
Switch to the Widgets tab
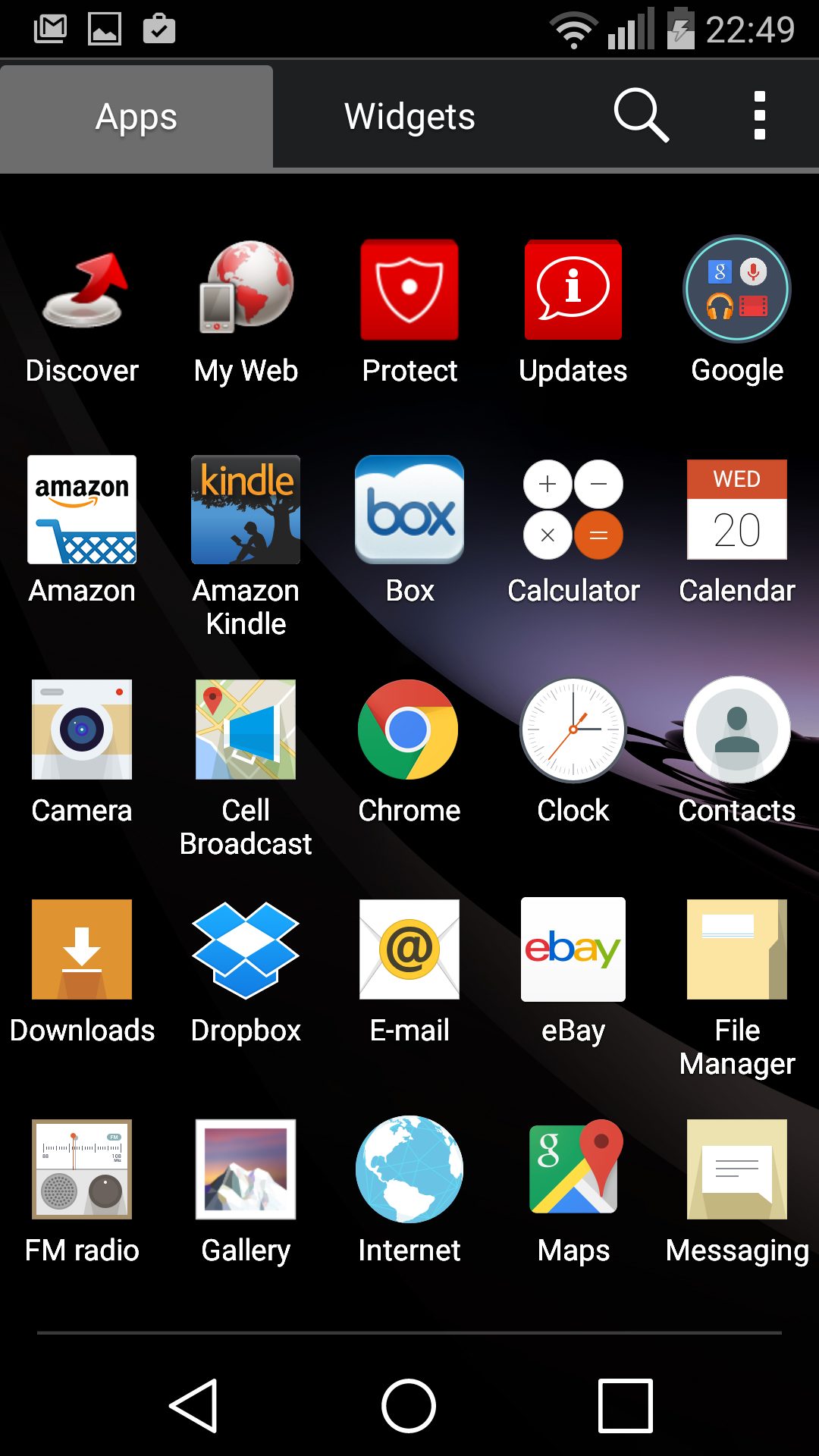[409, 116]
